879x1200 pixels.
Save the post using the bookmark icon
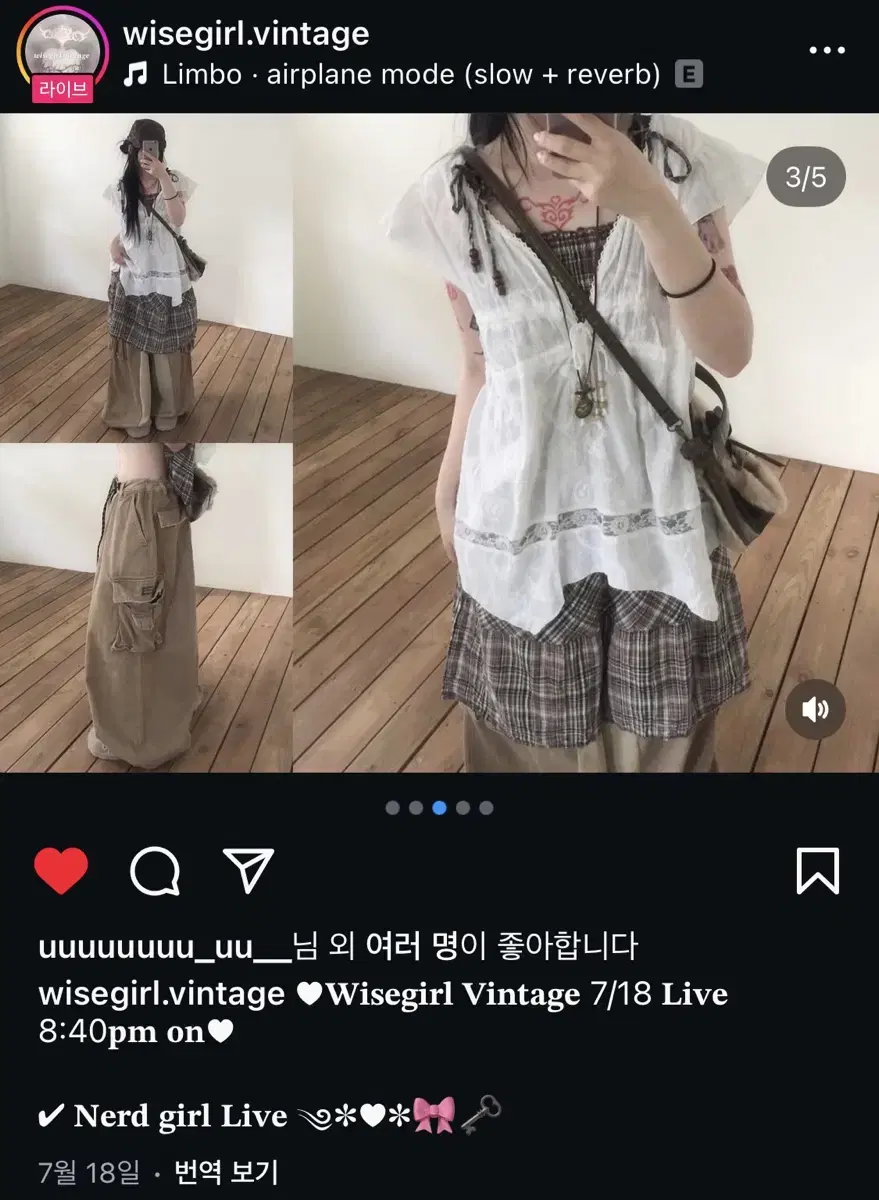point(818,870)
